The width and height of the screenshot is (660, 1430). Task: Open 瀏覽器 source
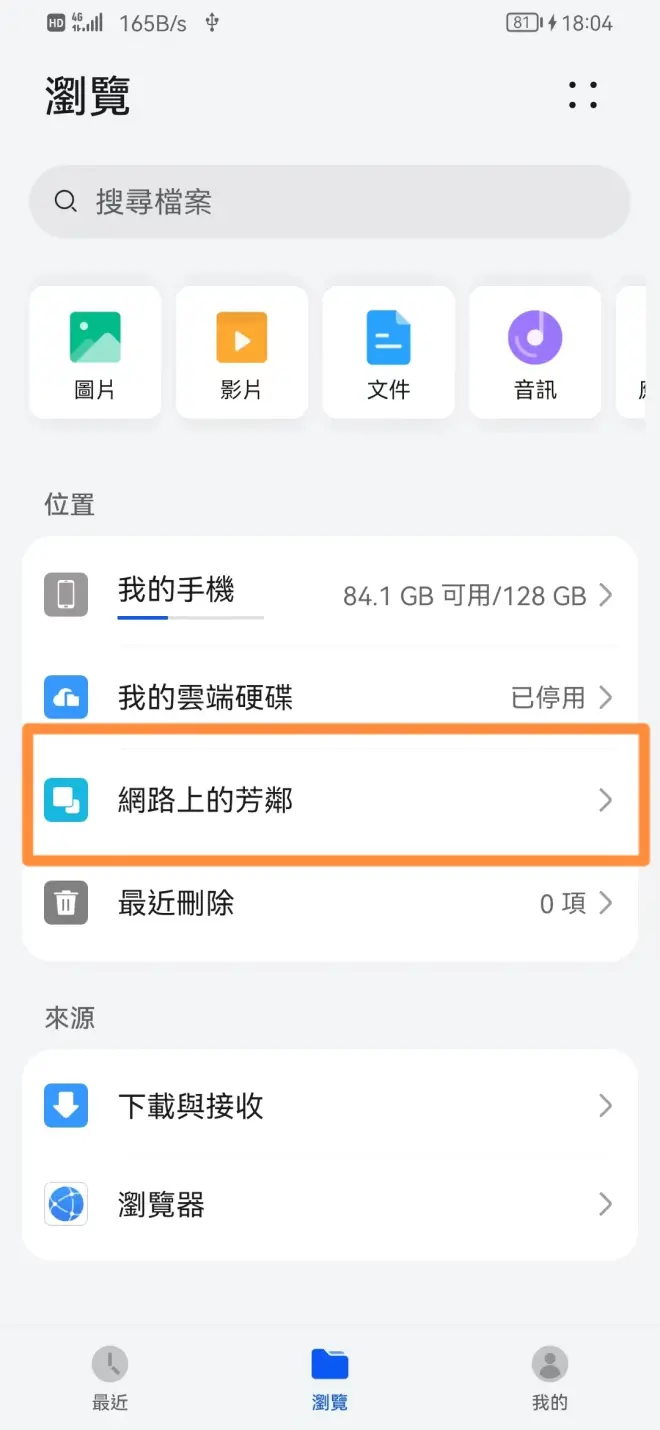(330, 1205)
